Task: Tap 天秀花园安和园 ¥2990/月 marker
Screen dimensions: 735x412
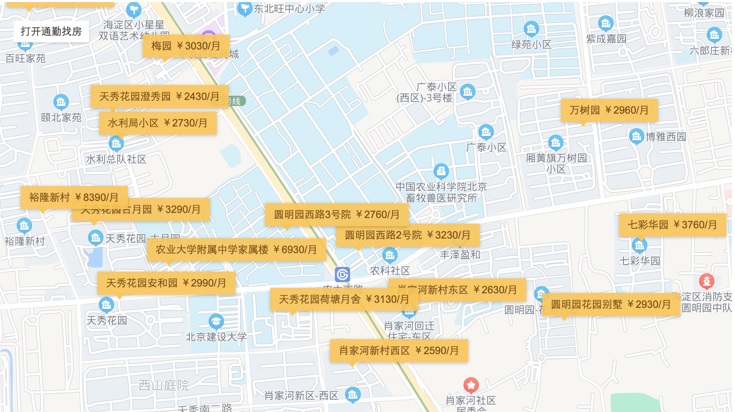Action: point(166,283)
